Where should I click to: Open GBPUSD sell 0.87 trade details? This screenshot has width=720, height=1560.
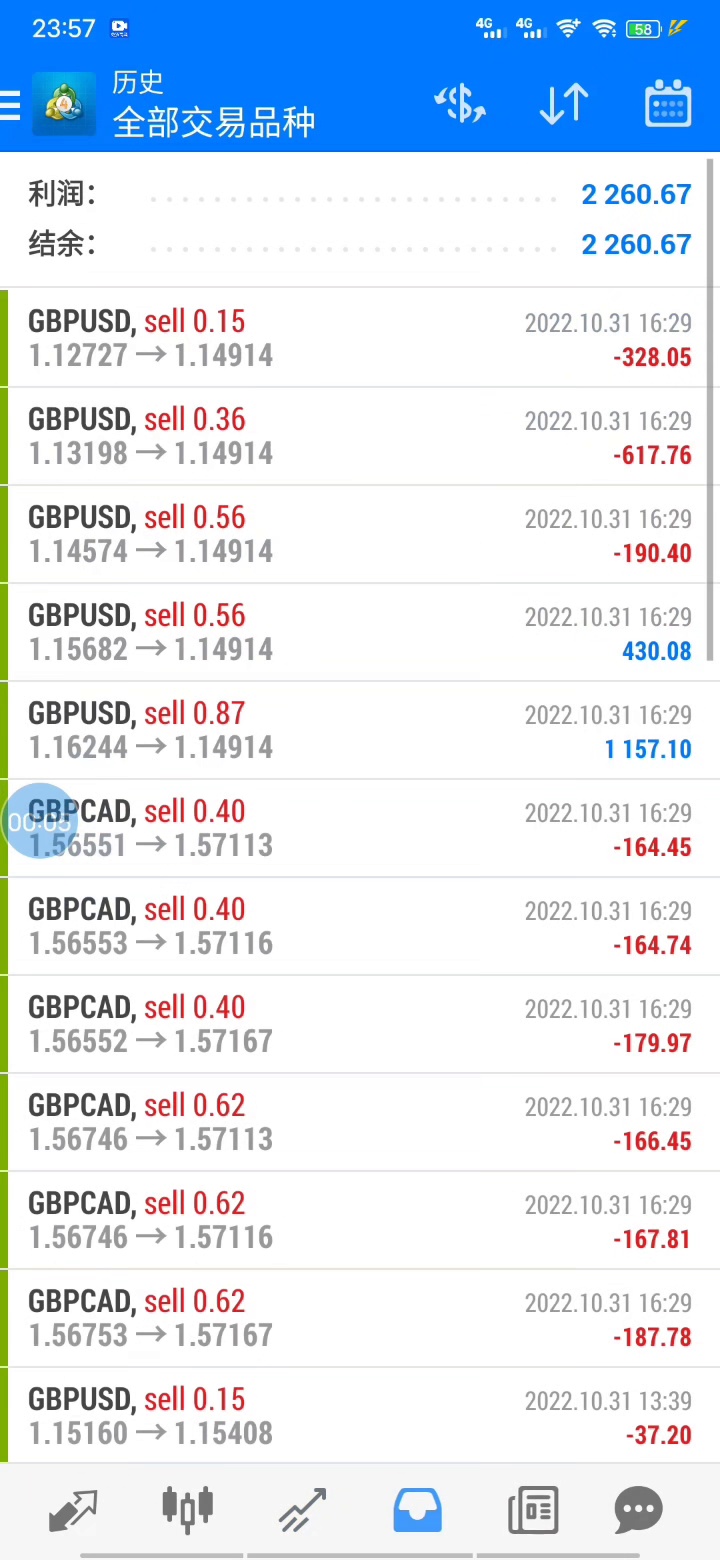coord(360,730)
